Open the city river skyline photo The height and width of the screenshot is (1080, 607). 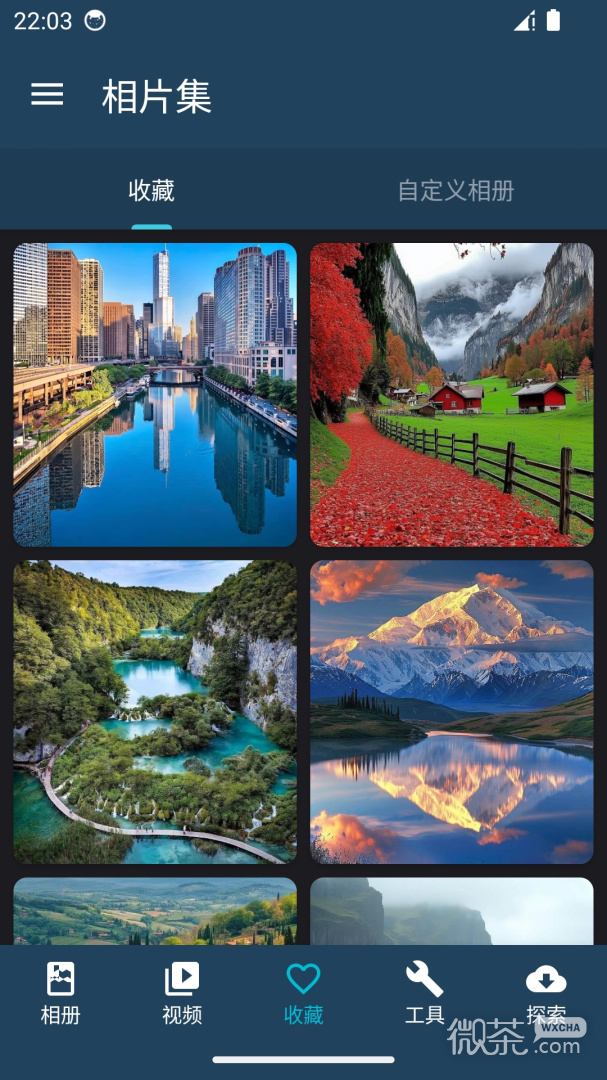[155, 395]
